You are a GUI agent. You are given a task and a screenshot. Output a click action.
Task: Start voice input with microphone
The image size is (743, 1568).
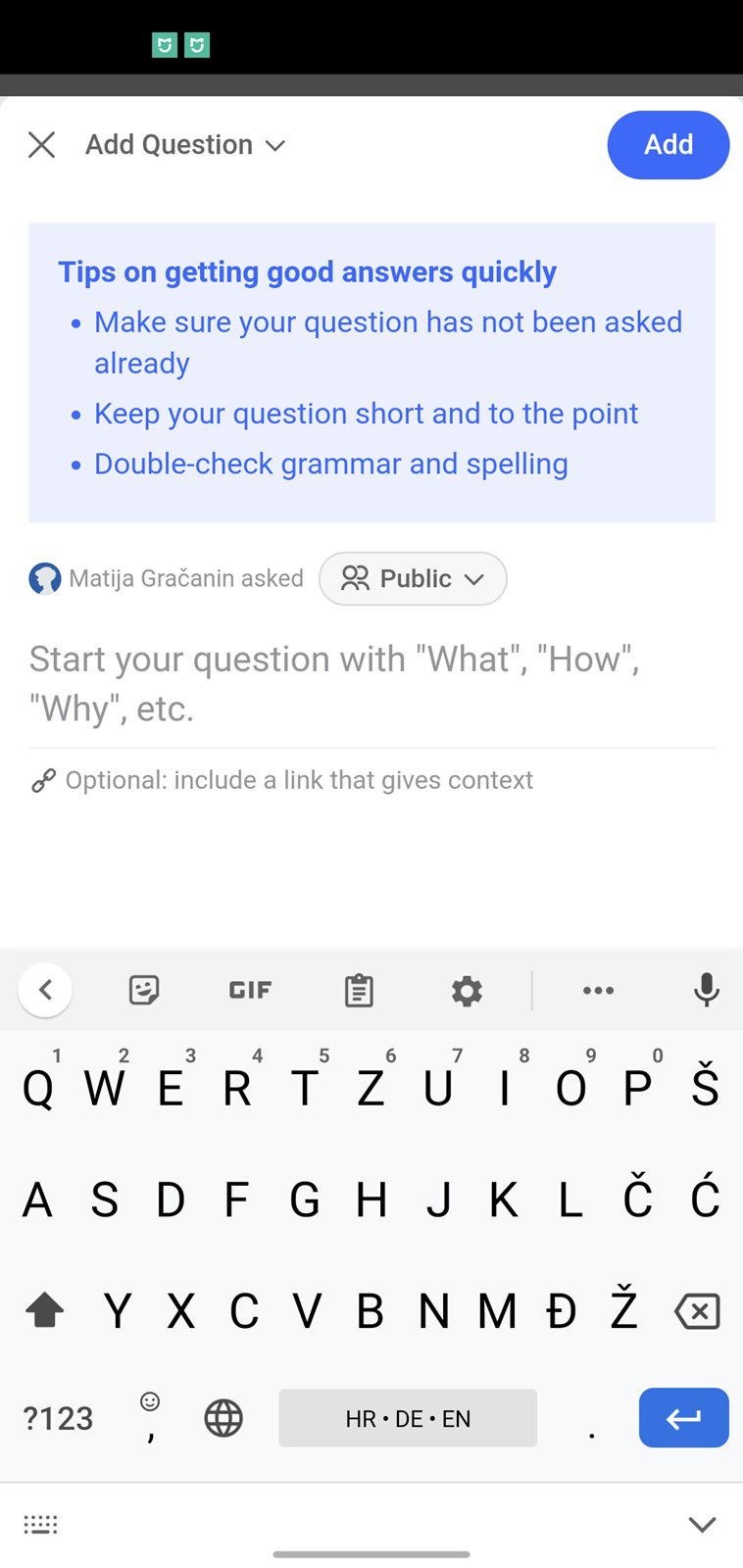[706, 990]
